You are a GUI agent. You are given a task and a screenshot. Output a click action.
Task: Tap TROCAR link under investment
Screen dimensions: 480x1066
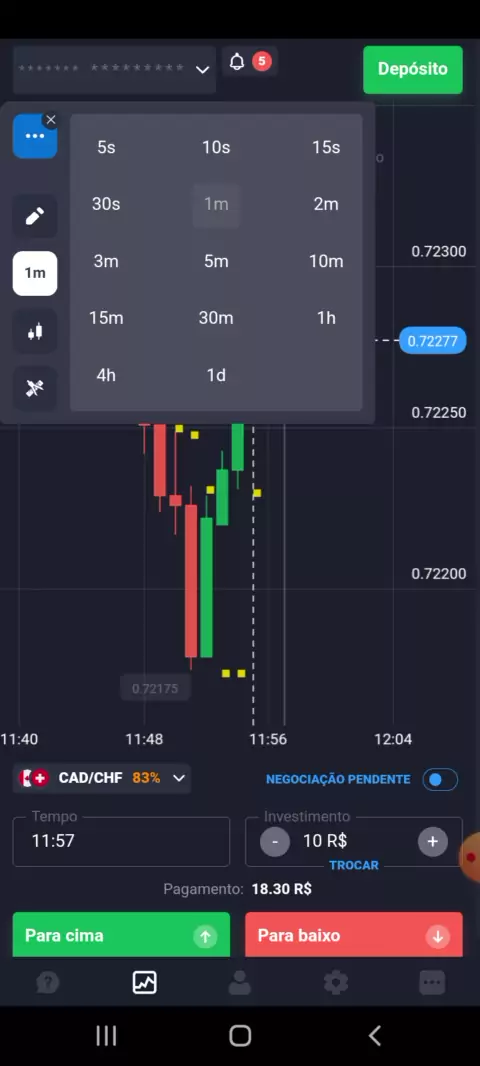tap(354, 865)
